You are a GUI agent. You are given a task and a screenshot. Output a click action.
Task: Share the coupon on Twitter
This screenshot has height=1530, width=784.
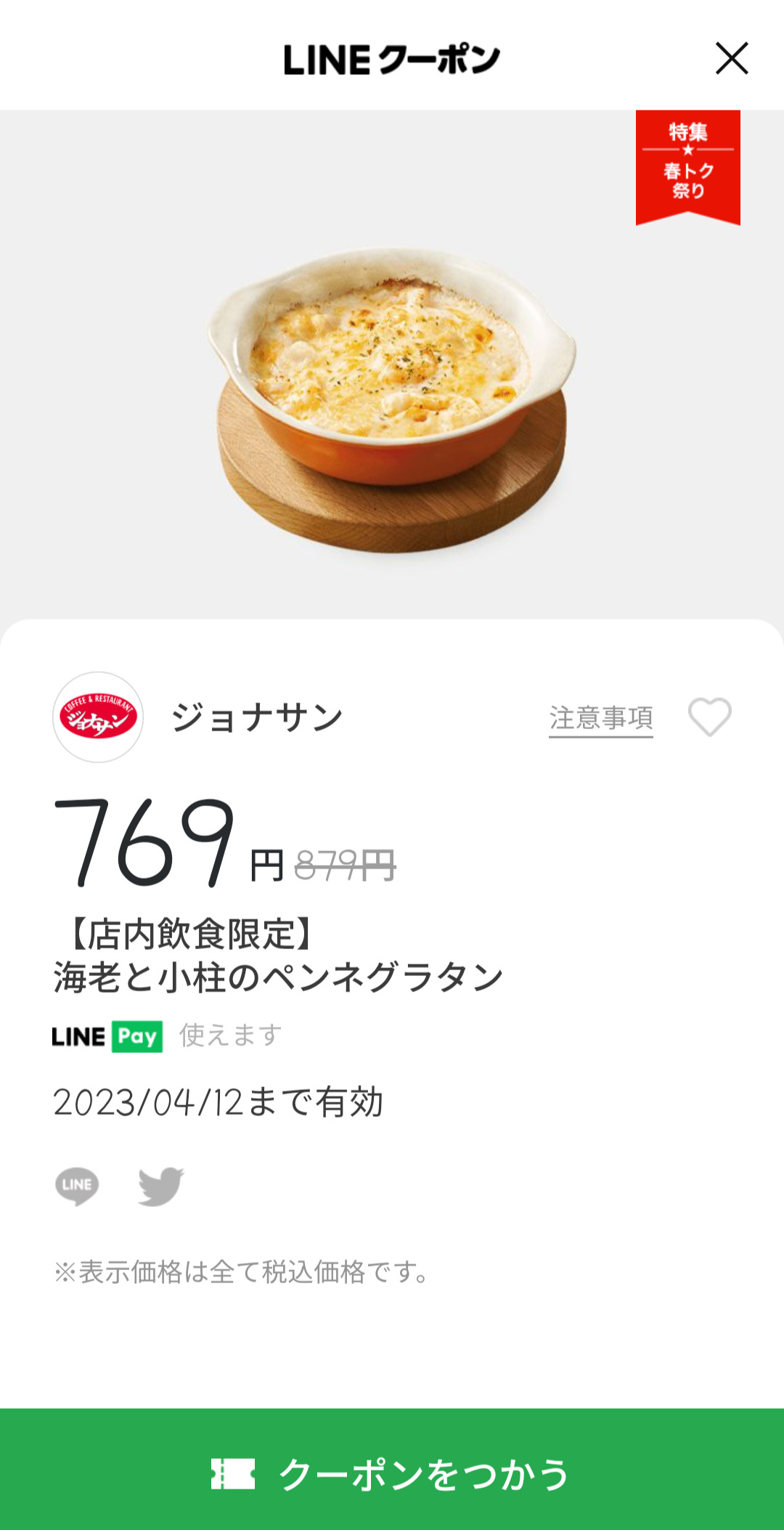tap(161, 1186)
